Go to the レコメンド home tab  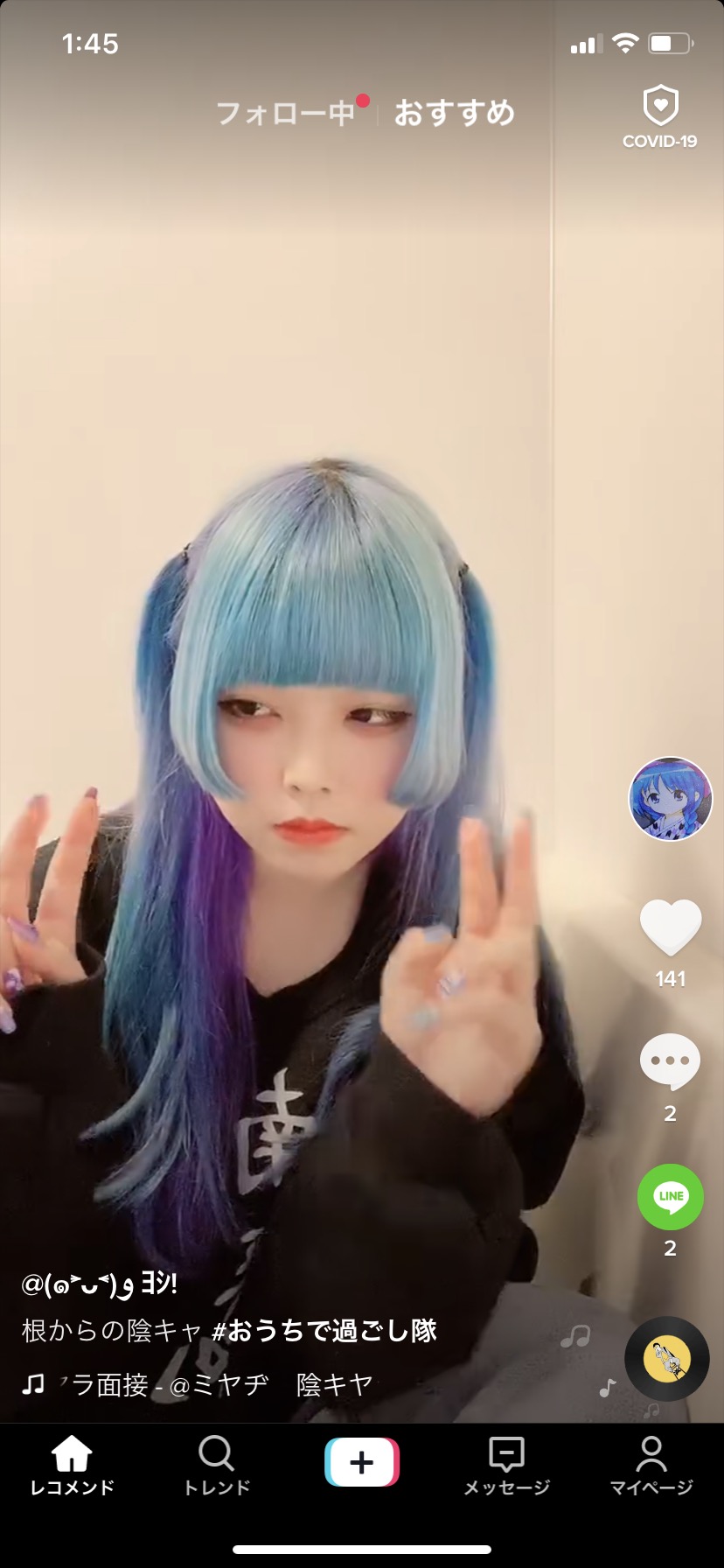pyautogui.click(x=72, y=1466)
